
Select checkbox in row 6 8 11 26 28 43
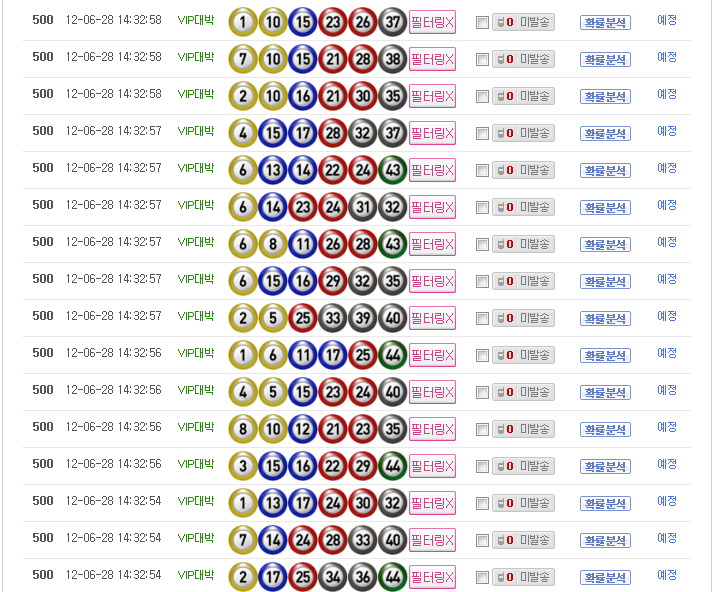point(483,245)
